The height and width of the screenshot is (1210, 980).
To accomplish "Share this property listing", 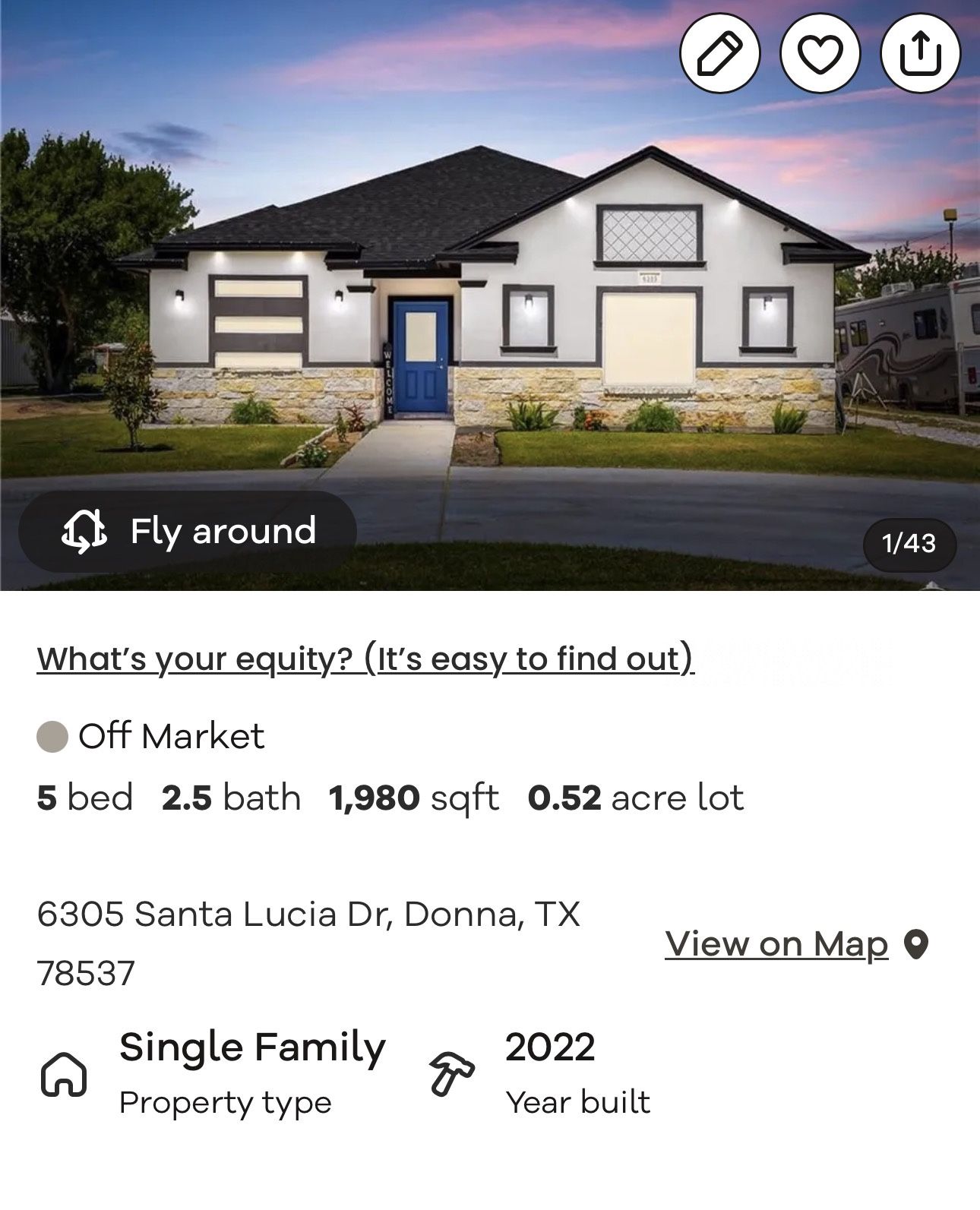I will [920, 53].
